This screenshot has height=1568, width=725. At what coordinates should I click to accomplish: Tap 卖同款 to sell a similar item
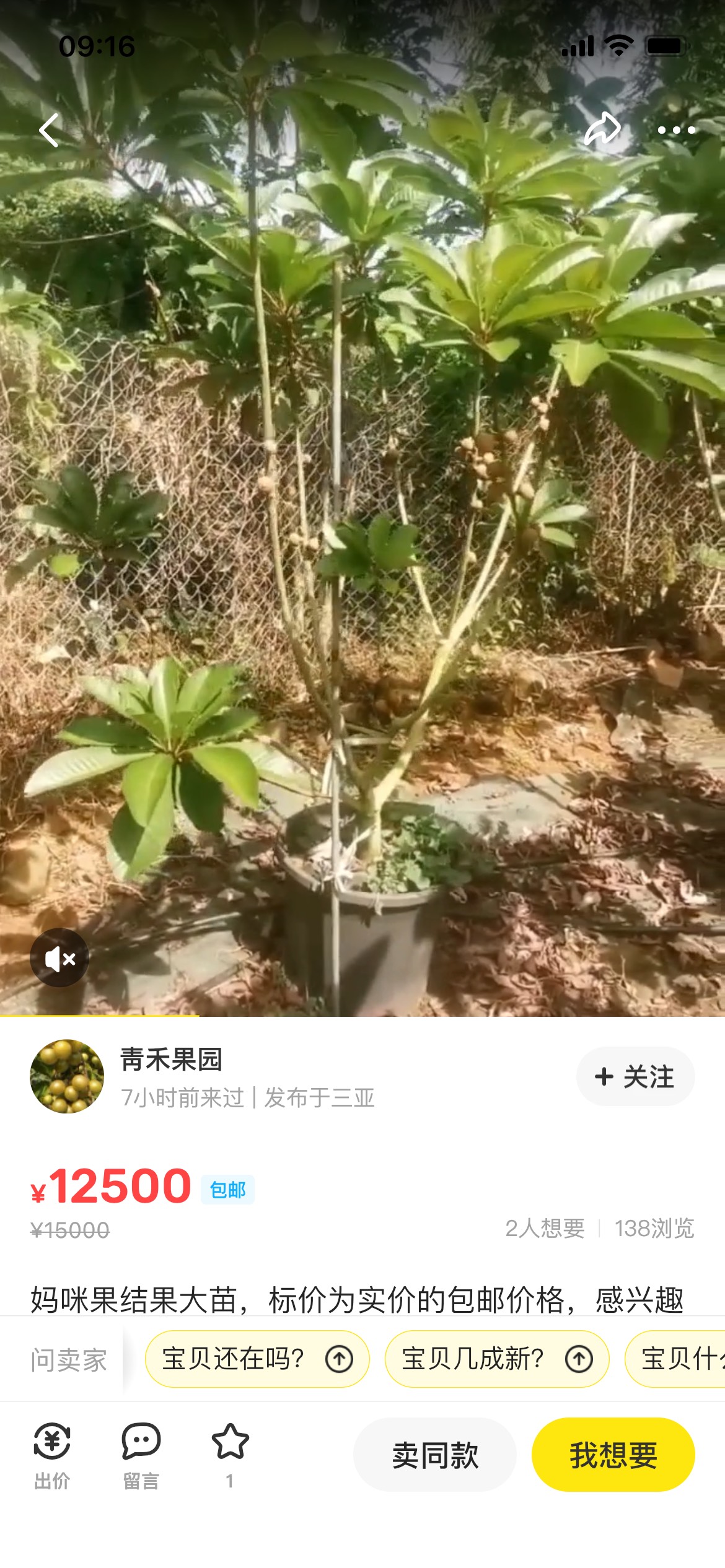(435, 1455)
